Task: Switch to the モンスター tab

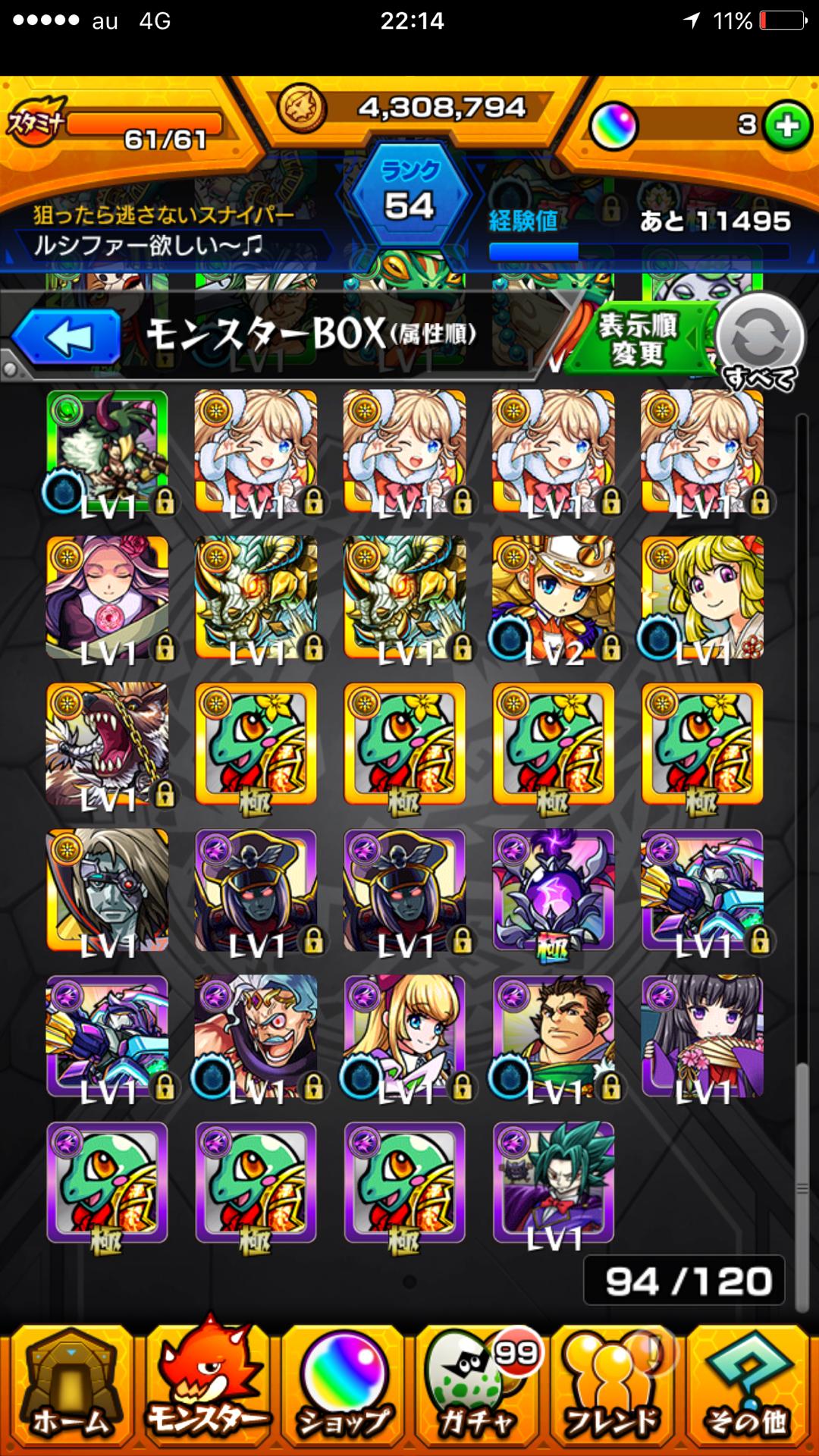Action: pos(206,1392)
